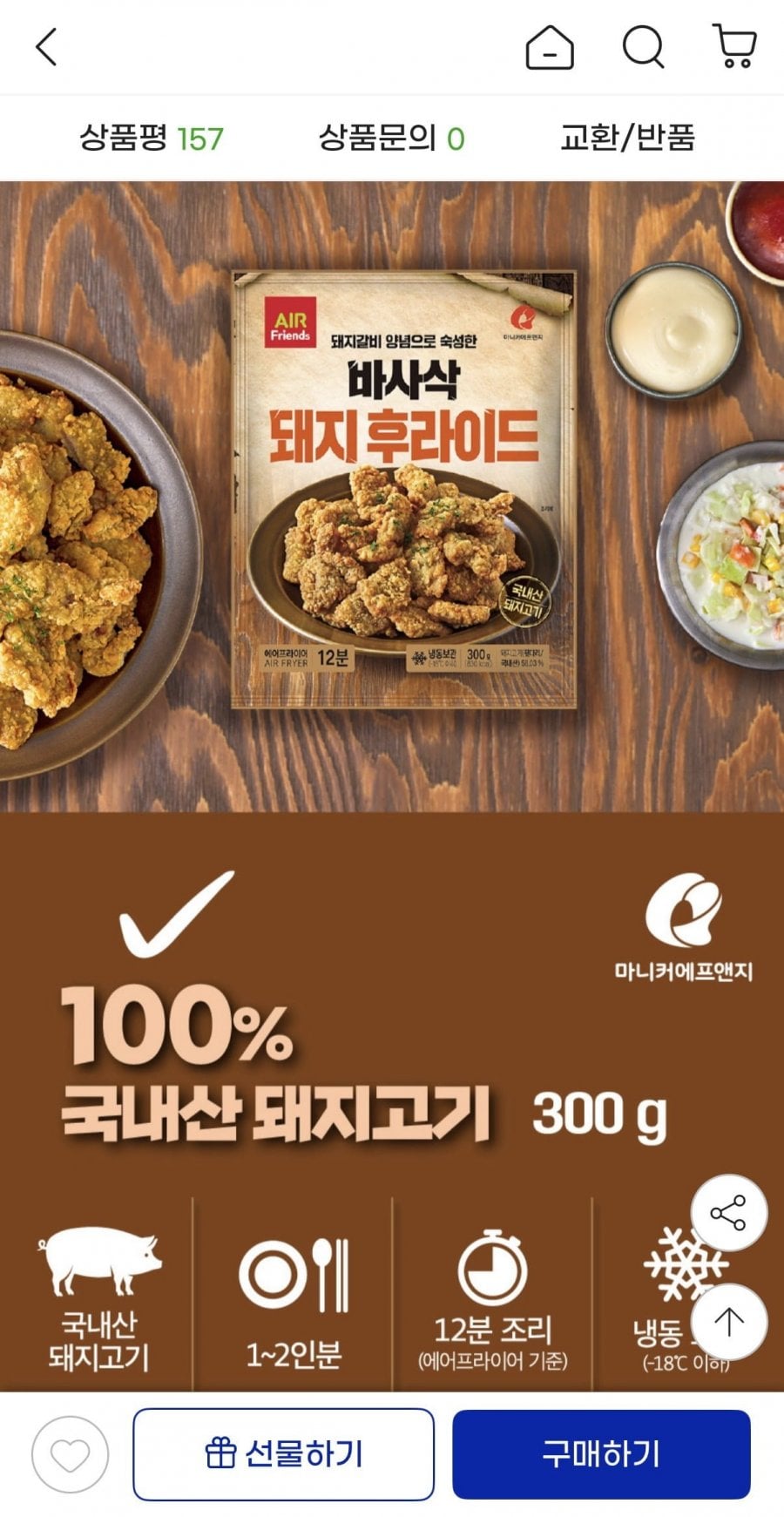Image resolution: width=784 pixels, height=1517 pixels.
Task: Tap the 선물하기 gift button
Action: coord(283,1454)
